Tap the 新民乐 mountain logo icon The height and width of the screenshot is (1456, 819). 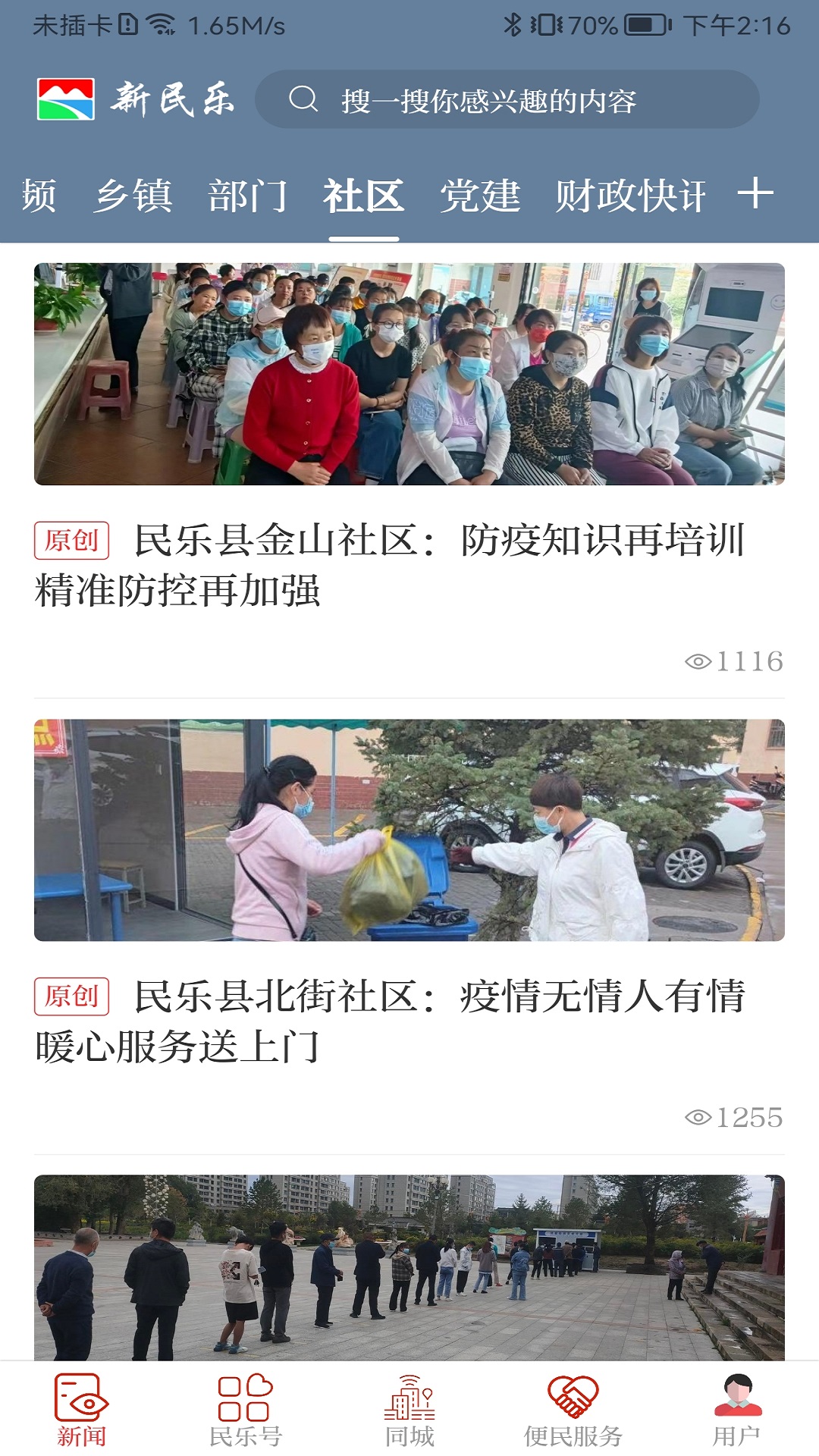tap(64, 99)
